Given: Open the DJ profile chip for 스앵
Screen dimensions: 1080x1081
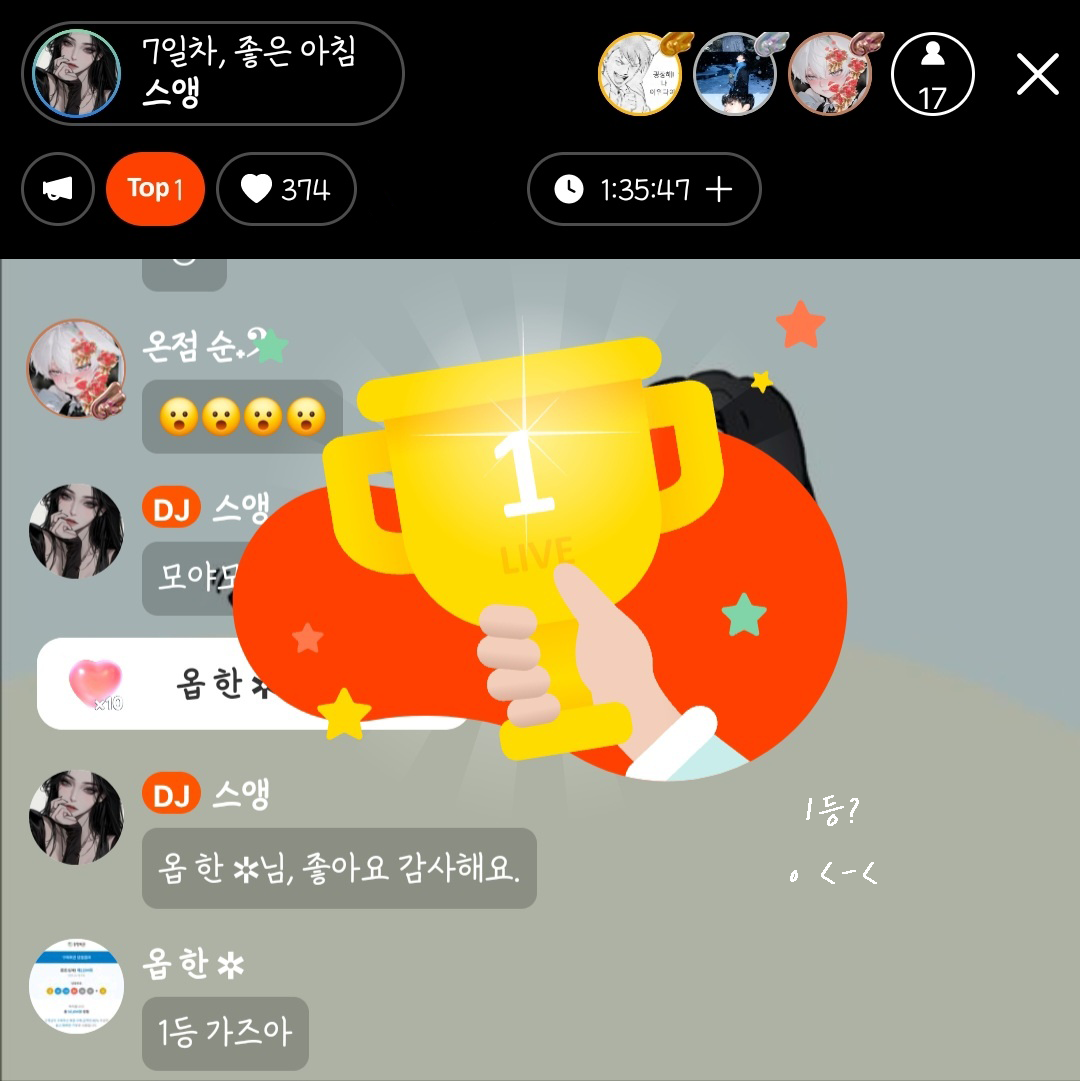Looking at the screenshot, I should [x=212, y=74].
